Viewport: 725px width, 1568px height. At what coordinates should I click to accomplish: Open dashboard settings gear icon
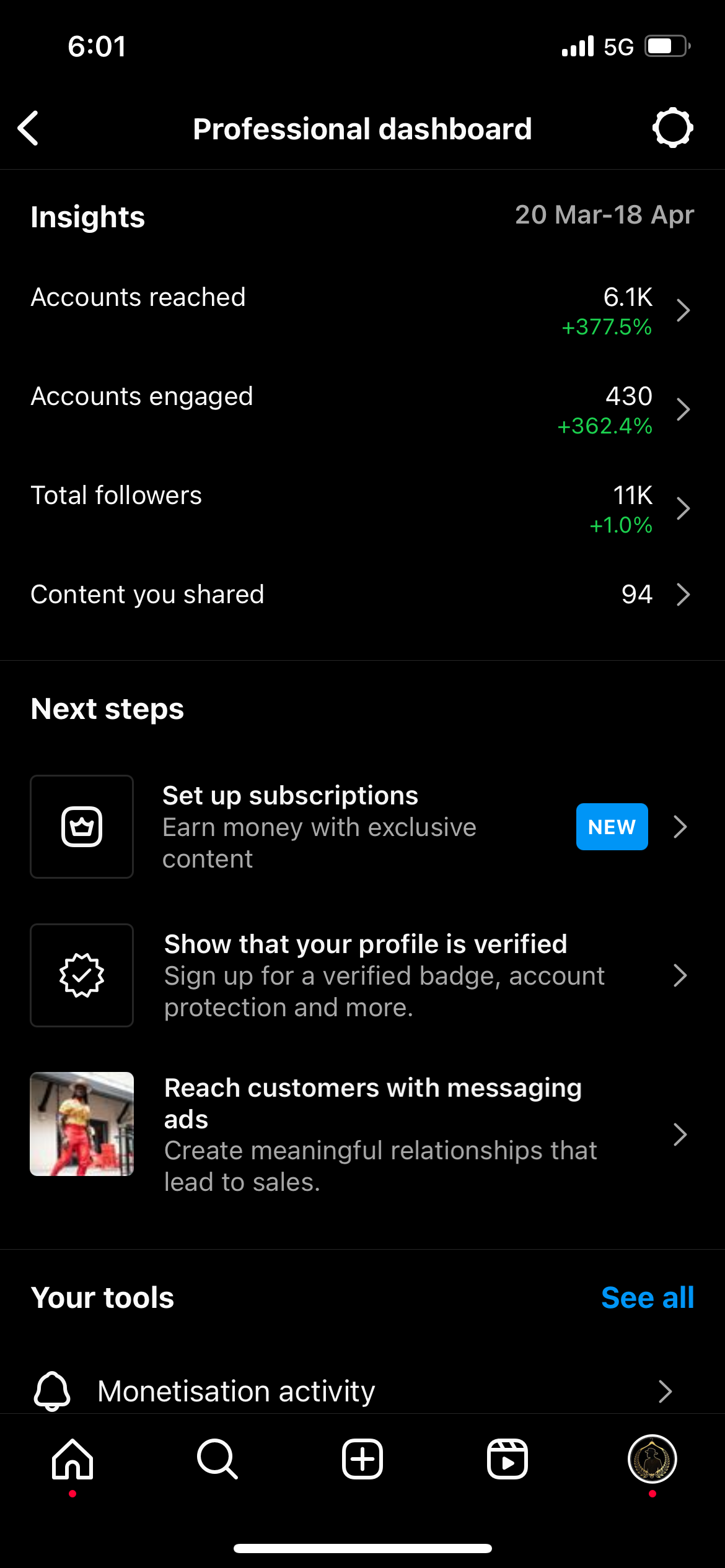click(672, 128)
